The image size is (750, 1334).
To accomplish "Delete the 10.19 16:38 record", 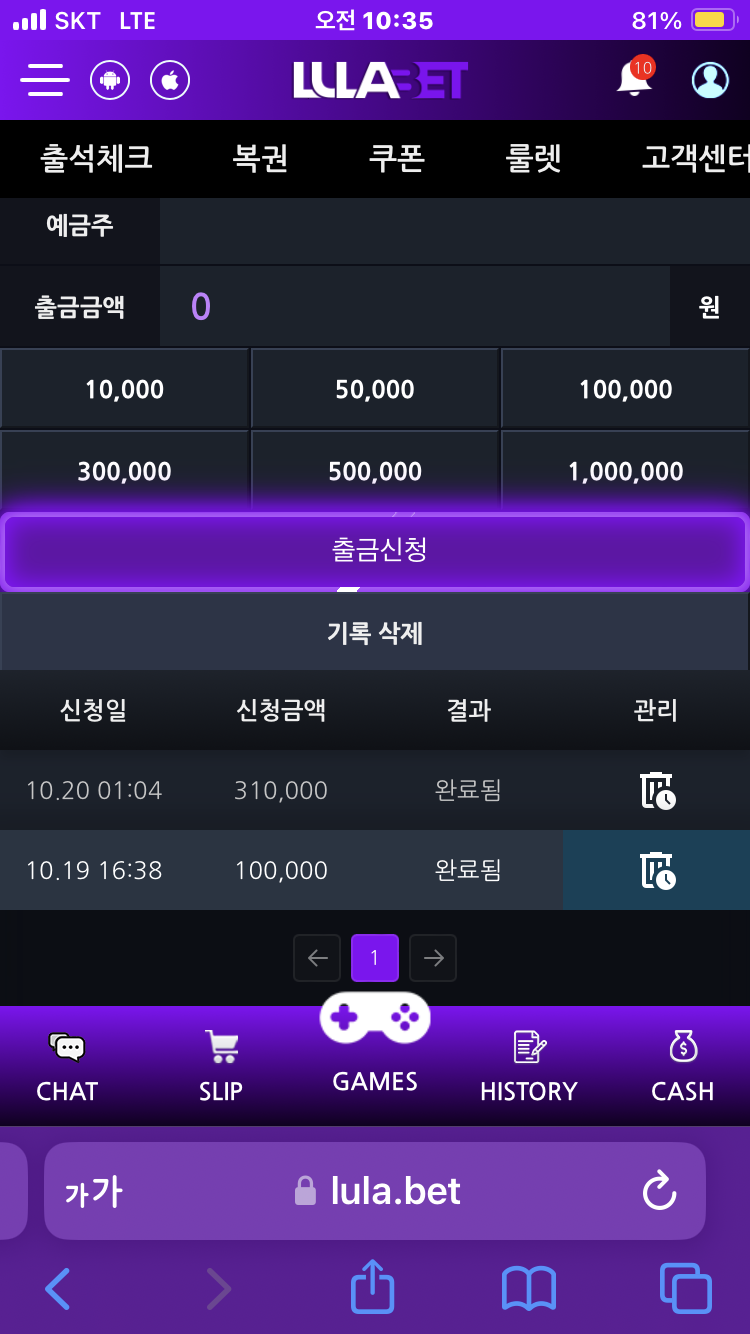I will coord(657,870).
